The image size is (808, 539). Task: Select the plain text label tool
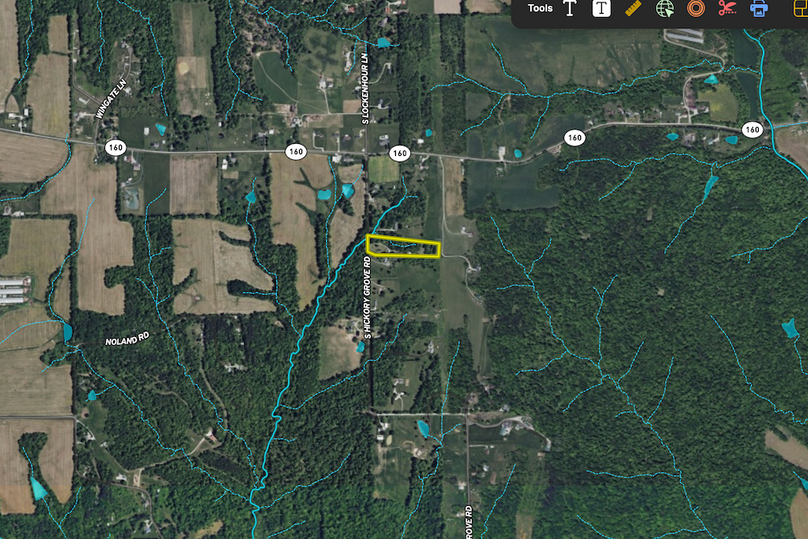(x=570, y=9)
